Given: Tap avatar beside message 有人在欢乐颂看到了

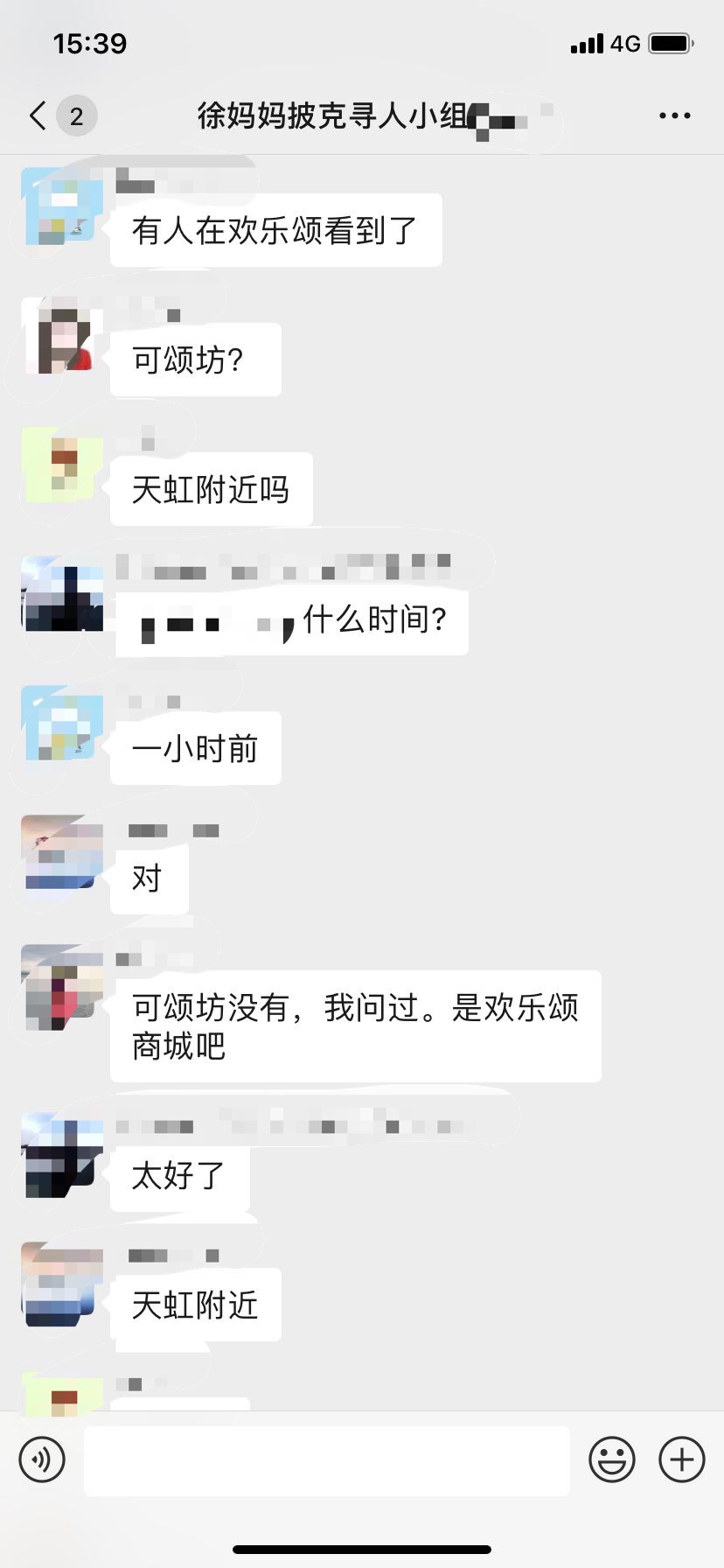Looking at the screenshot, I should [x=62, y=206].
